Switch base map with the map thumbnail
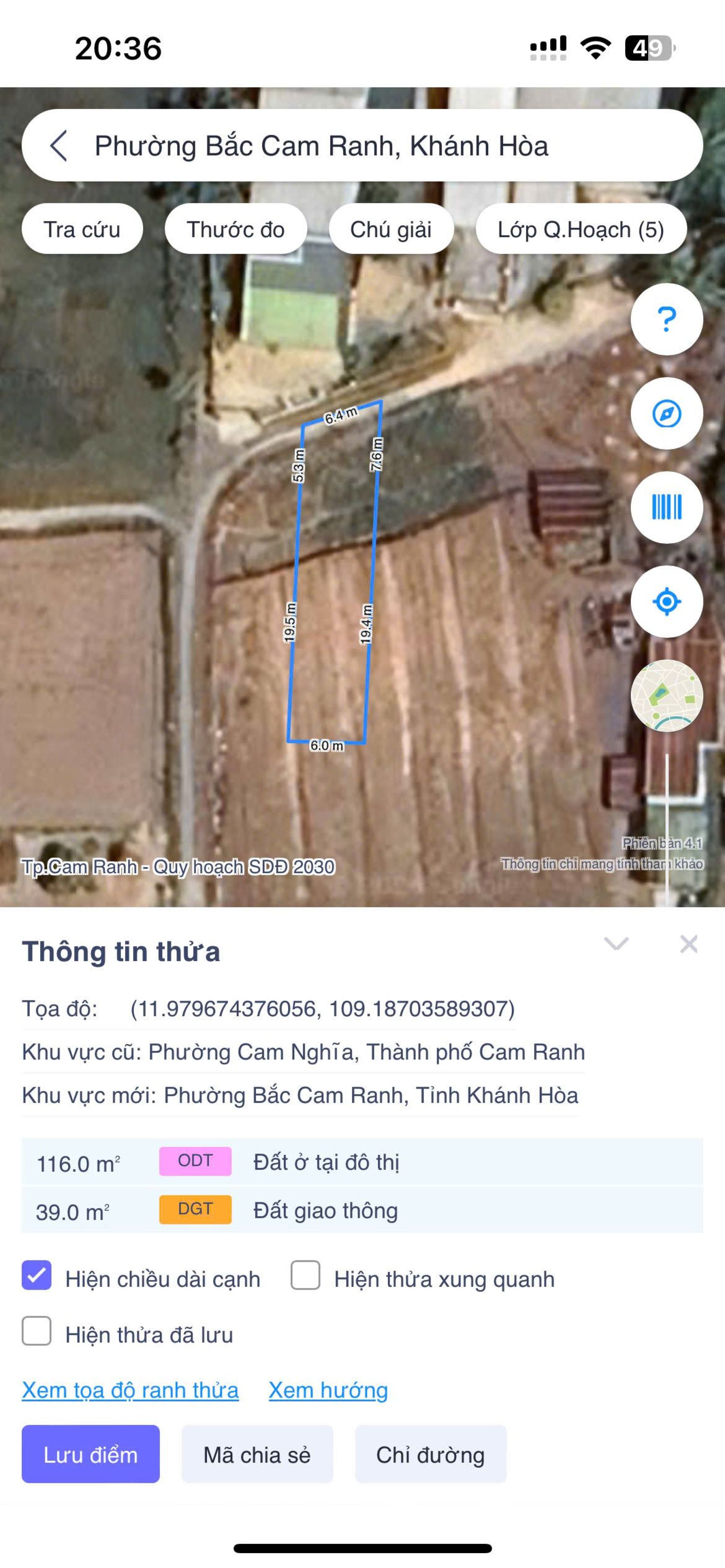Screen dimensions: 725x1568 click(667, 695)
